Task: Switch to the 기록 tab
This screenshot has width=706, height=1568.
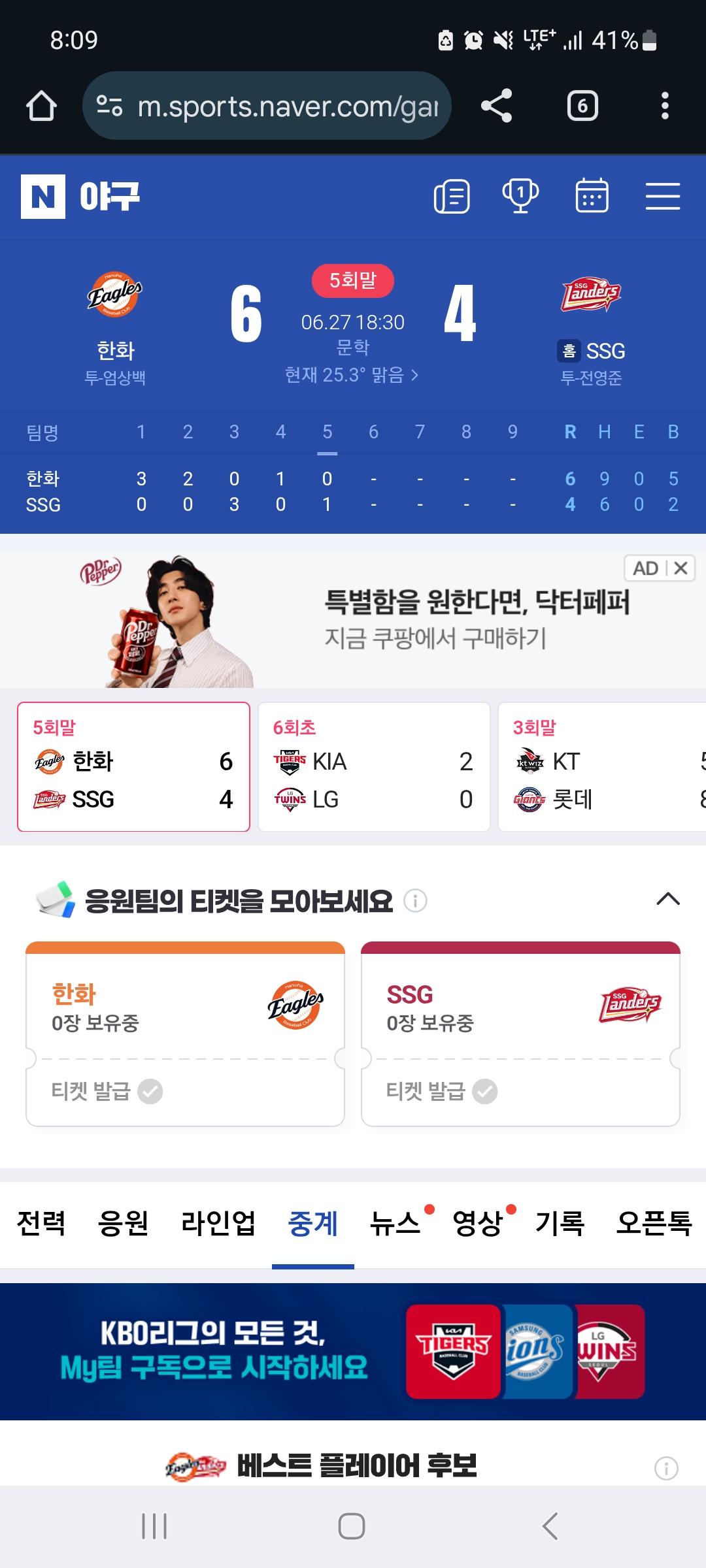Action: tap(560, 1224)
